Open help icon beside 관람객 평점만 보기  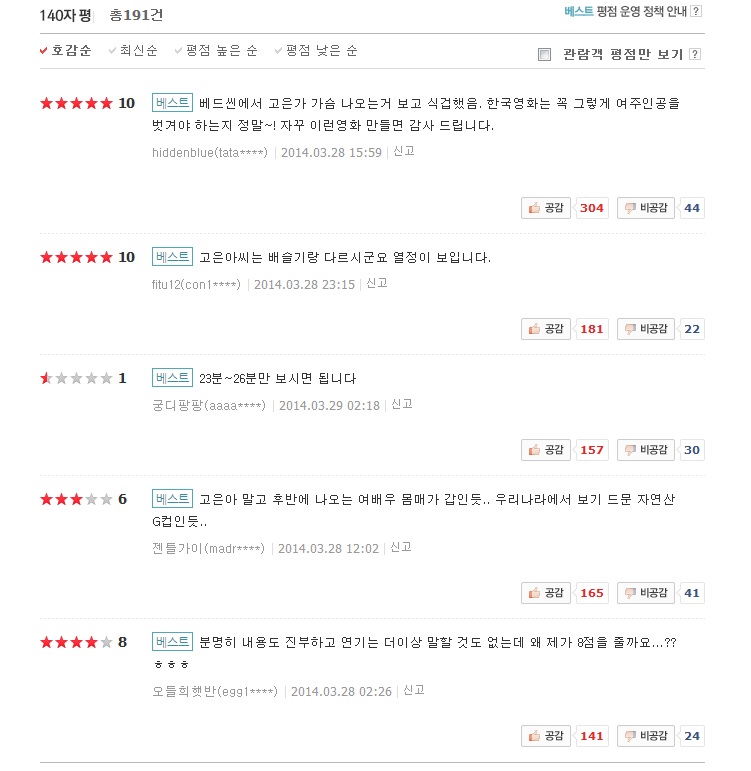click(x=695, y=55)
